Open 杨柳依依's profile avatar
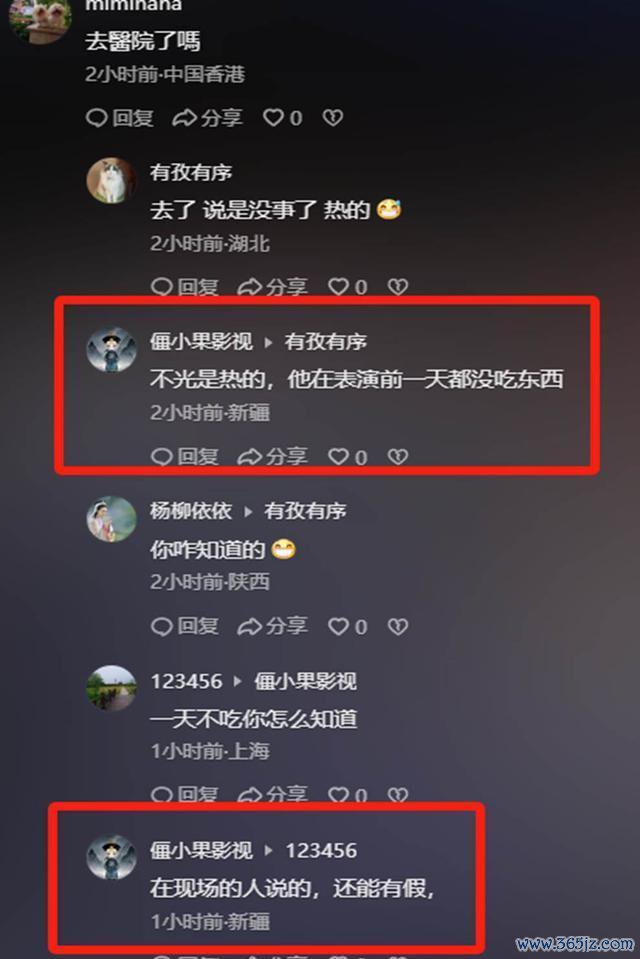The image size is (640, 959). tap(111, 520)
